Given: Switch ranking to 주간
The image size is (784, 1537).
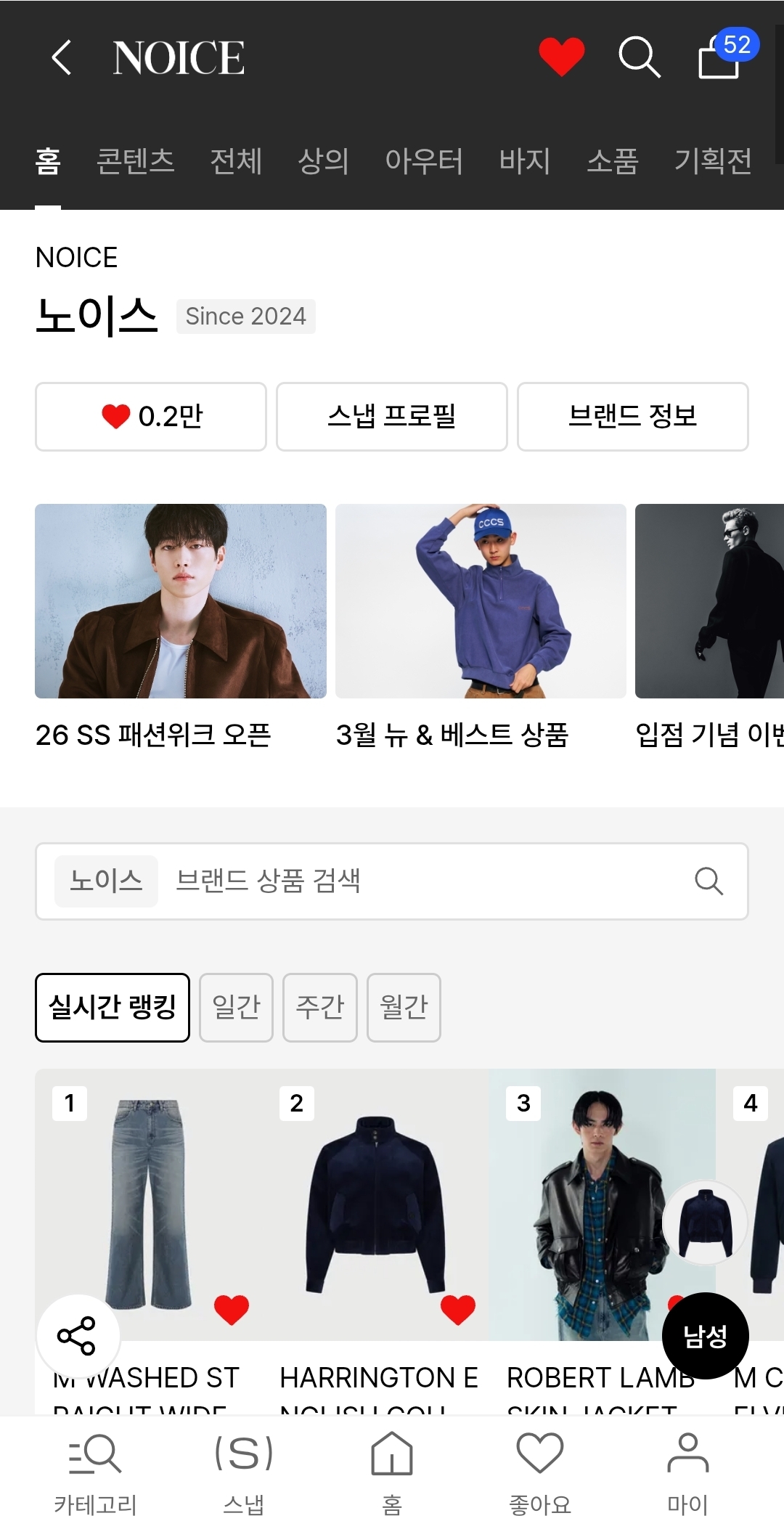Looking at the screenshot, I should [x=320, y=1007].
